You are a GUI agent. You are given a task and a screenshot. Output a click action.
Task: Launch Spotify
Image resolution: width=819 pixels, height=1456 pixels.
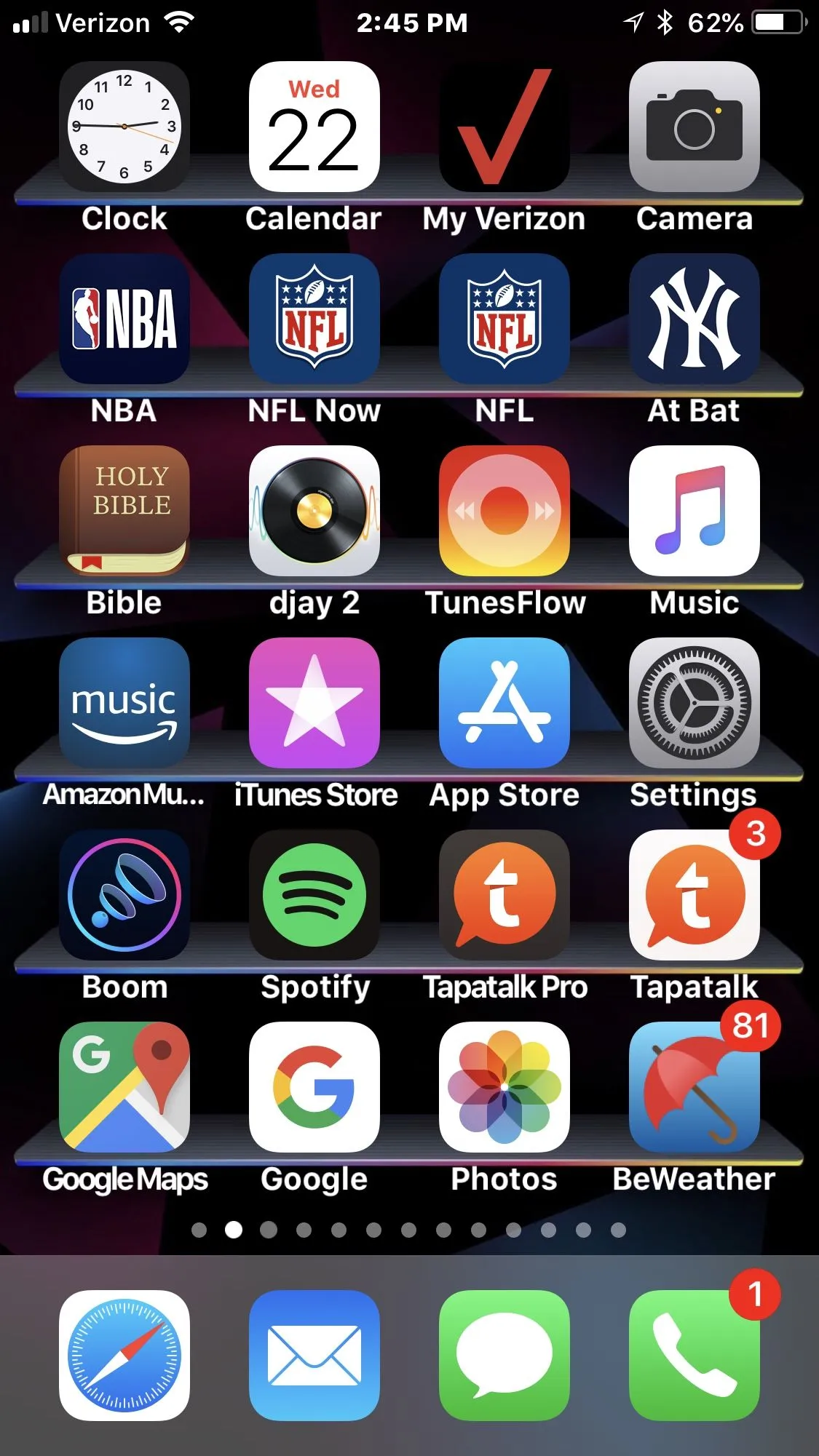pos(314,895)
